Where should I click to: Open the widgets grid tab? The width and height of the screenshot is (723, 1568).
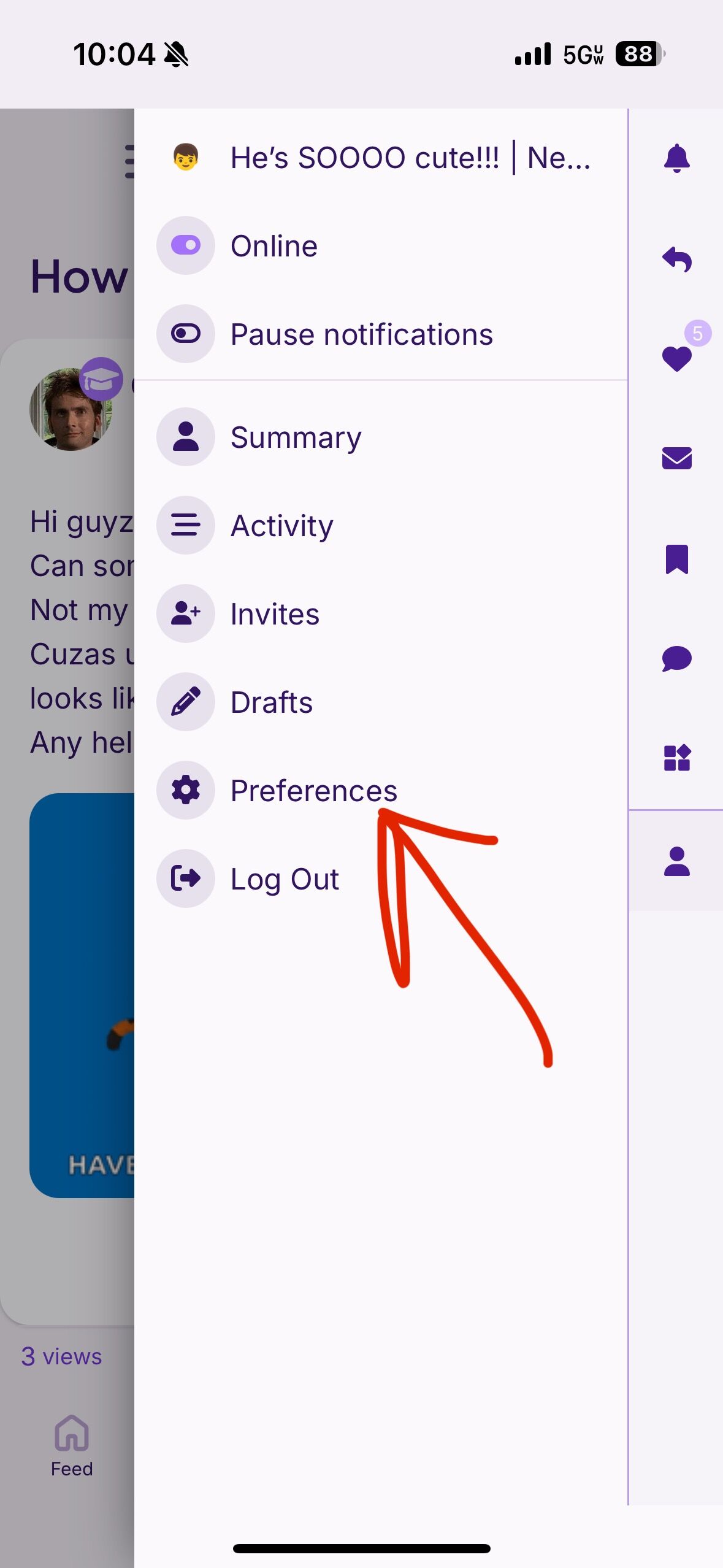pos(676,758)
